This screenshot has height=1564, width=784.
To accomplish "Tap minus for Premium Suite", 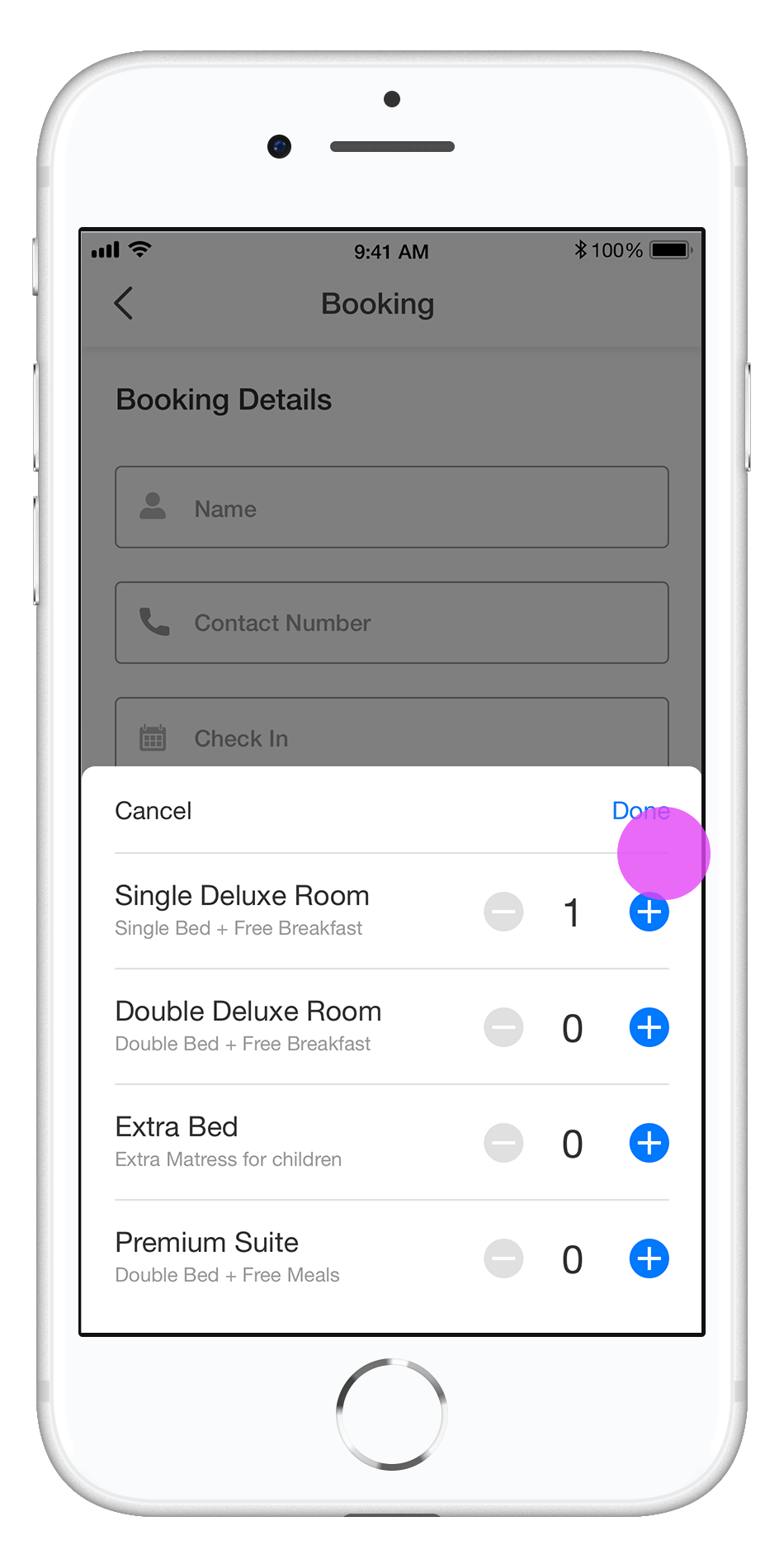I will (503, 1259).
